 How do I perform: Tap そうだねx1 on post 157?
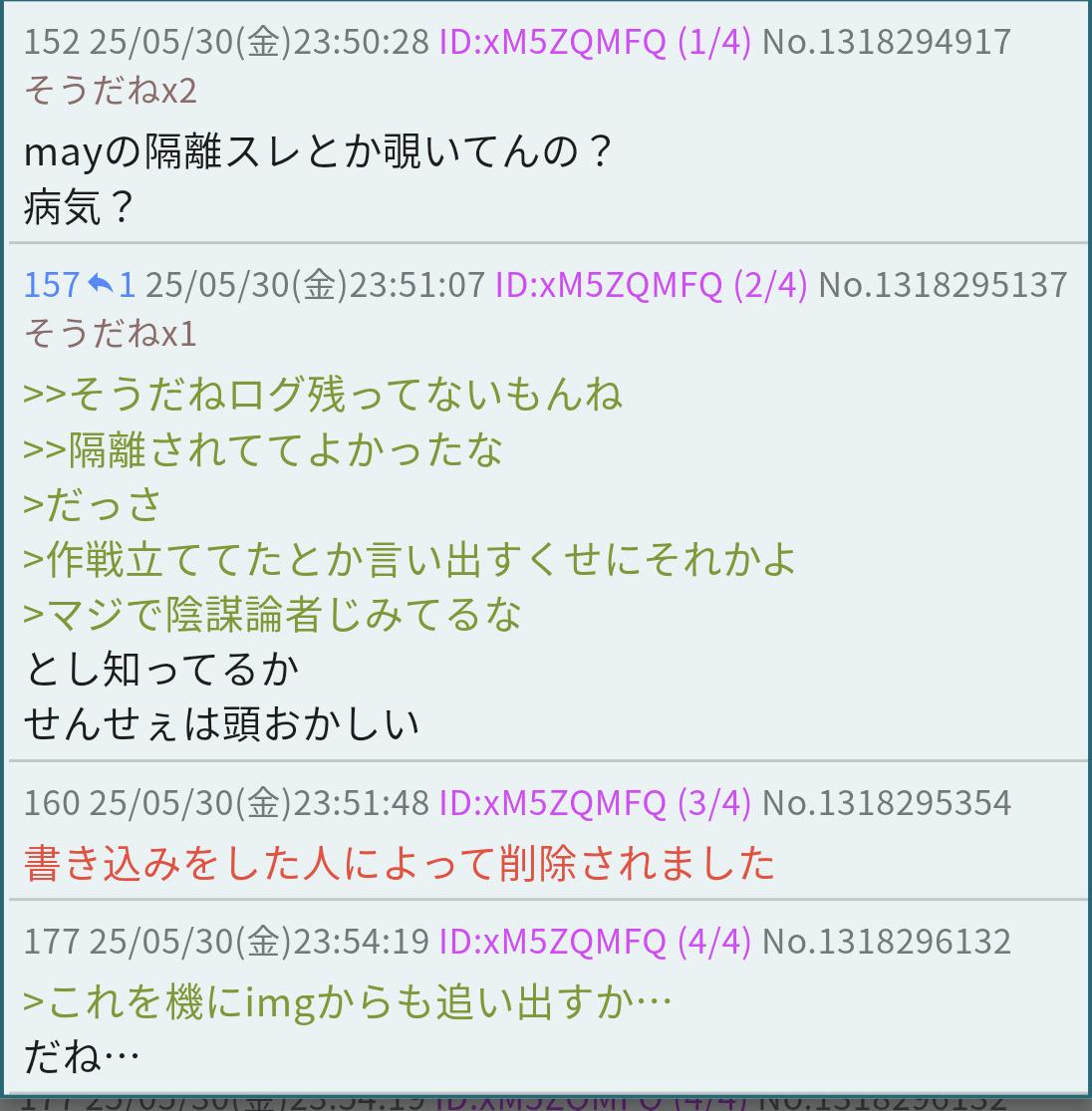(x=111, y=334)
